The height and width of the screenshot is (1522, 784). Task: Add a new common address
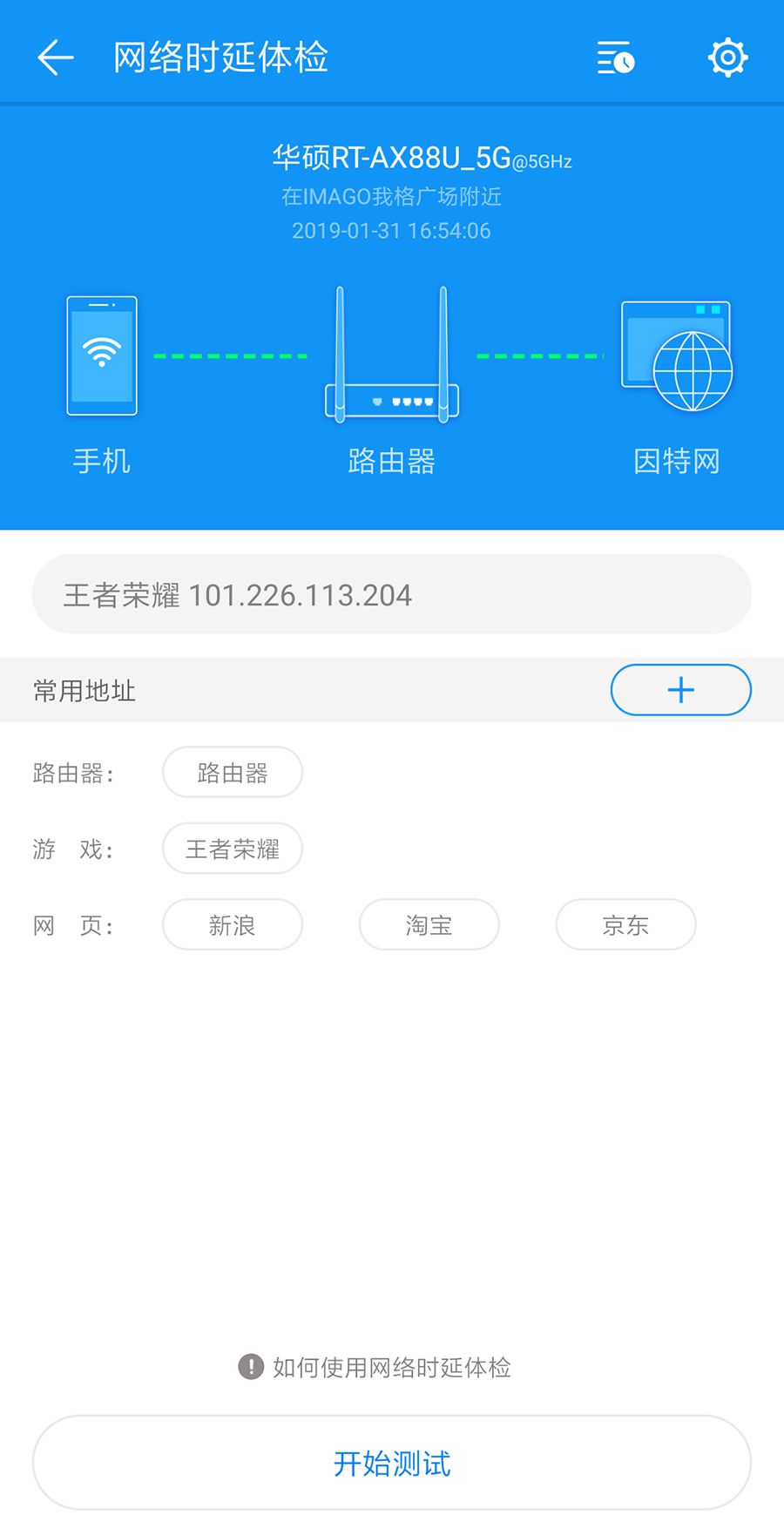pyautogui.click(x=680, y=690)
